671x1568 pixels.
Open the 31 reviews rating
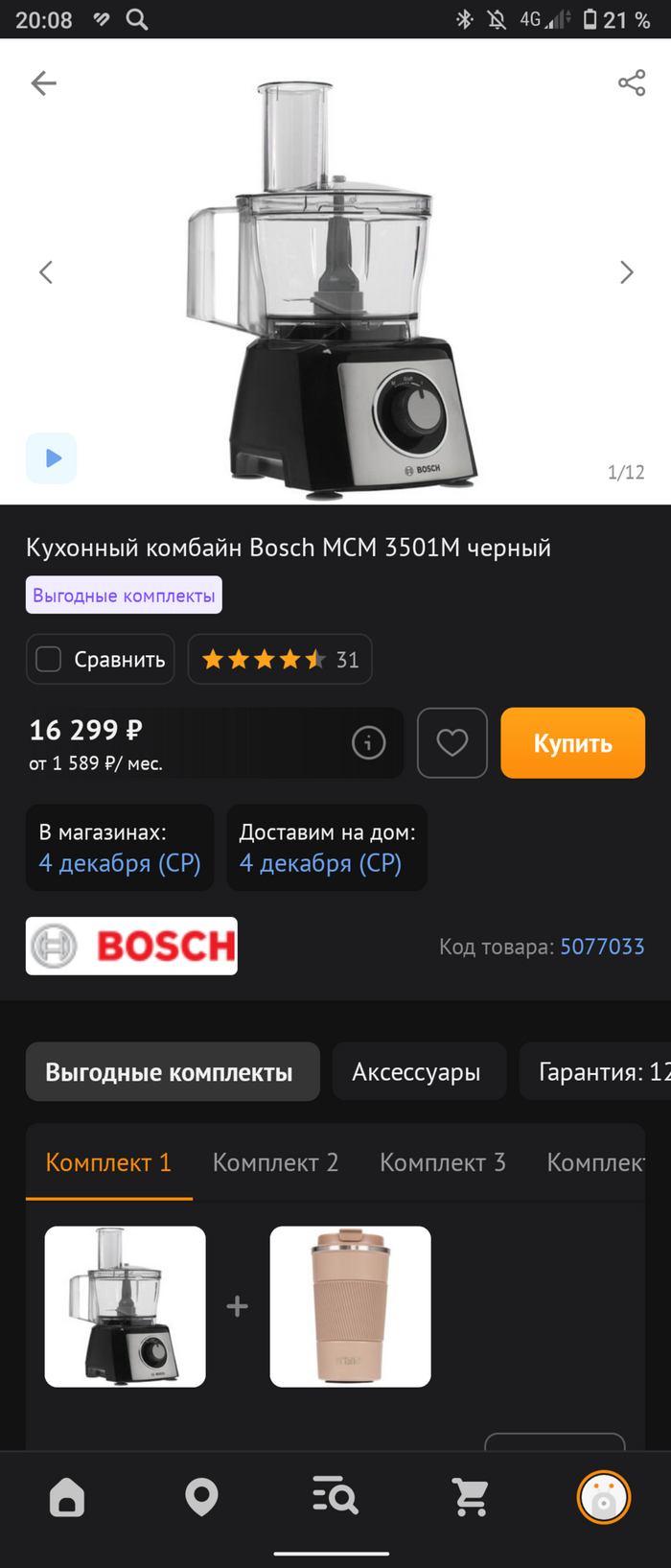tap(280, 659)
